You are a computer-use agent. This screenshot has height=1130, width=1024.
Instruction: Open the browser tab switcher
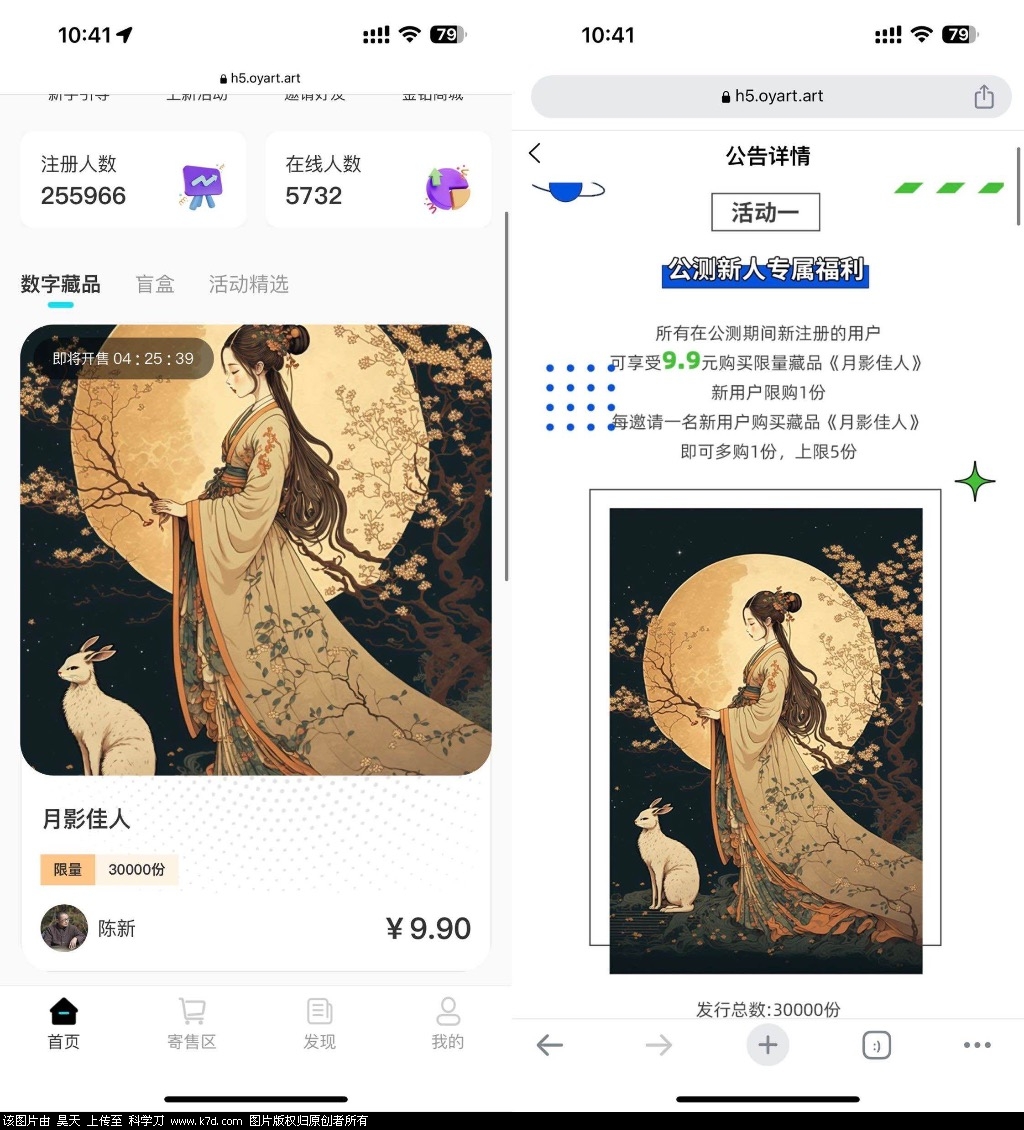pos(876,1046)
